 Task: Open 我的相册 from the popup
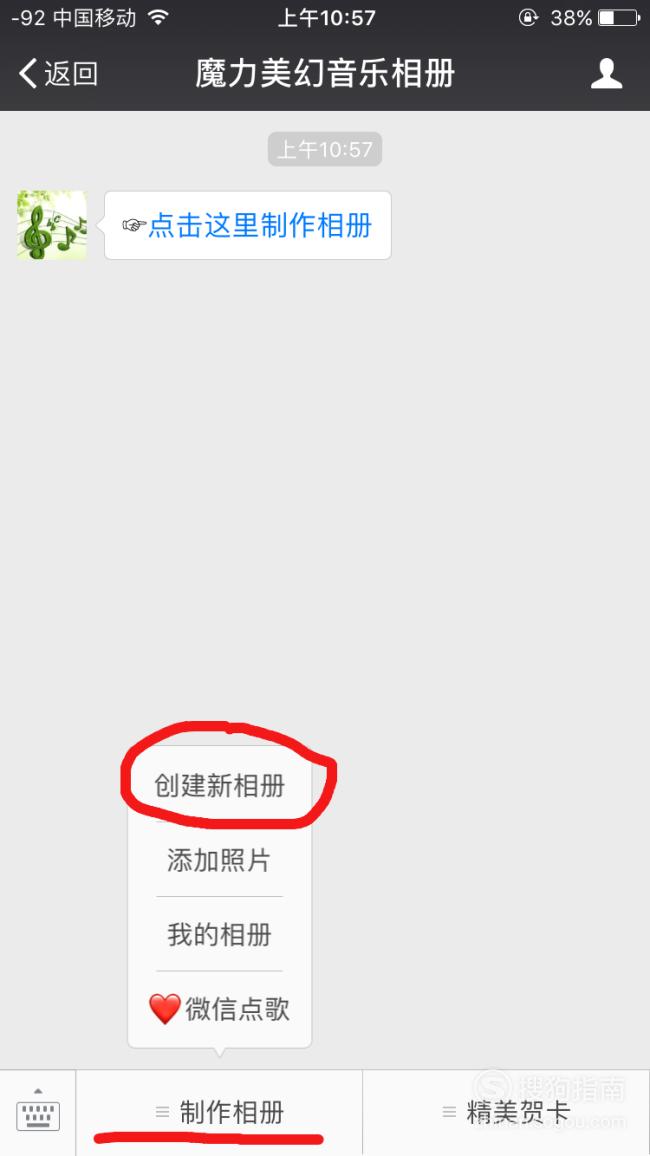point(219,935)
